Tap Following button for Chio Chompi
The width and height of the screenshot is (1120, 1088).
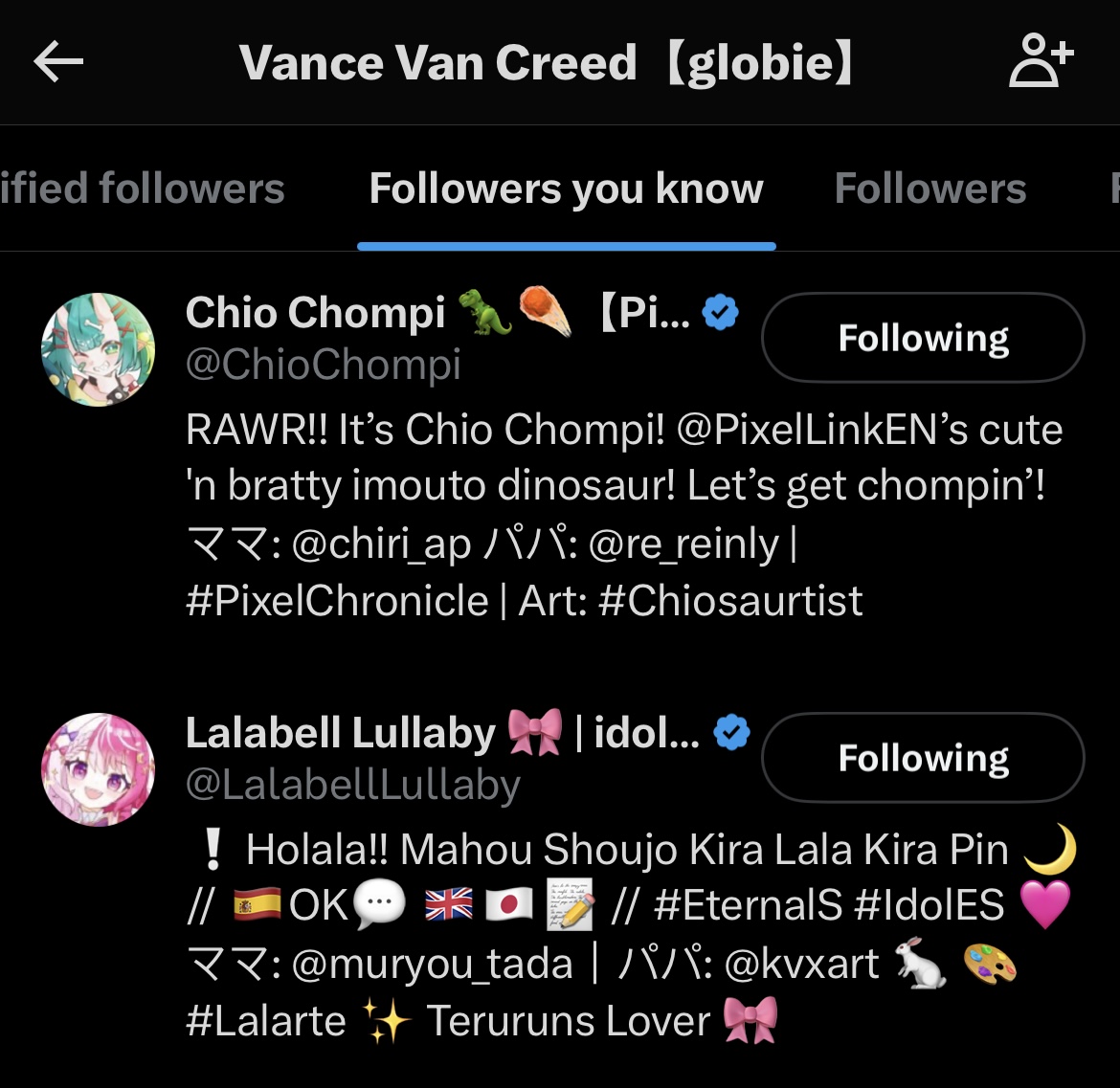click(x=923, y=338)
